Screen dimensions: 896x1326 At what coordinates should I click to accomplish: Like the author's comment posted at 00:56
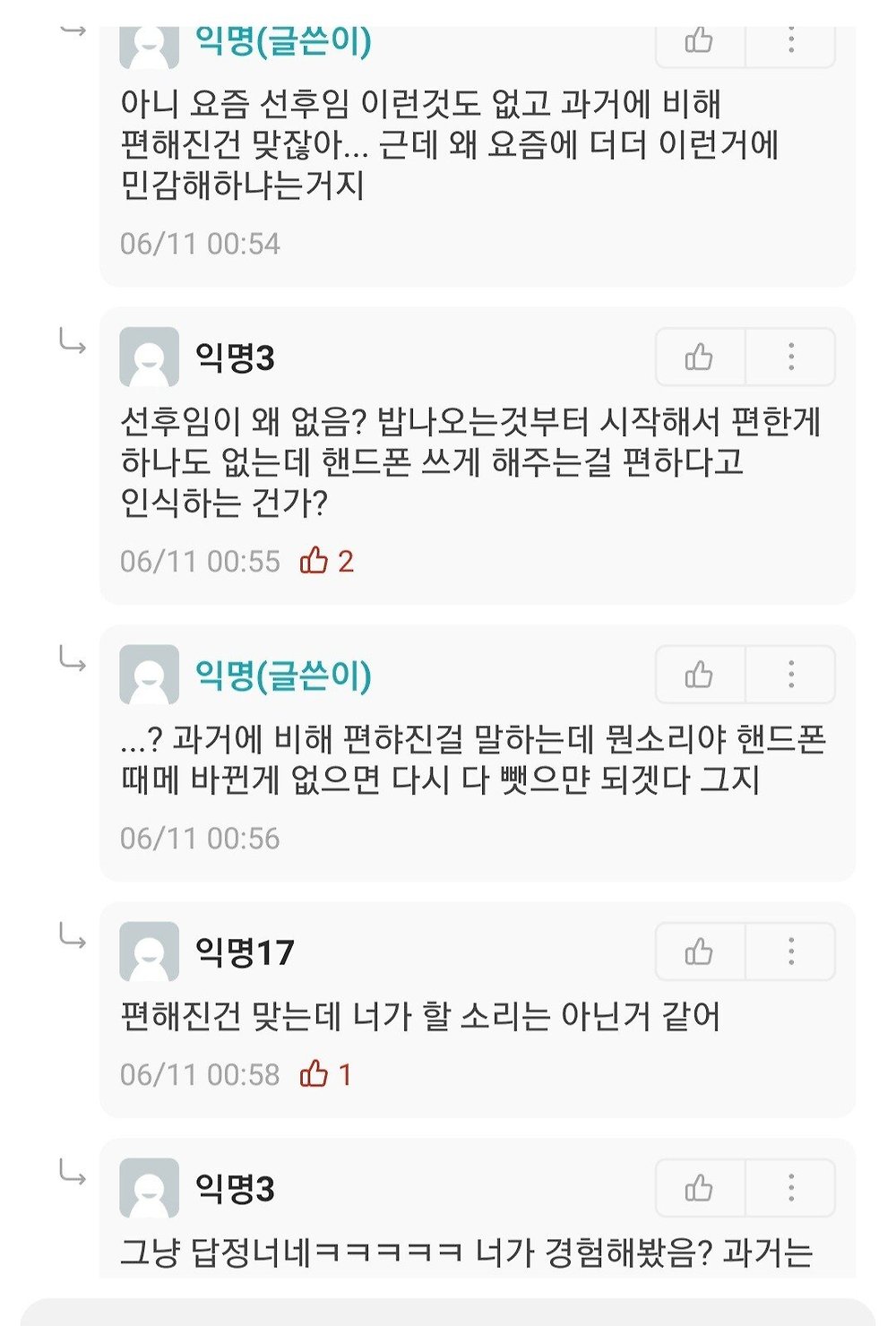pyautogui.click(x=700, y=674)
